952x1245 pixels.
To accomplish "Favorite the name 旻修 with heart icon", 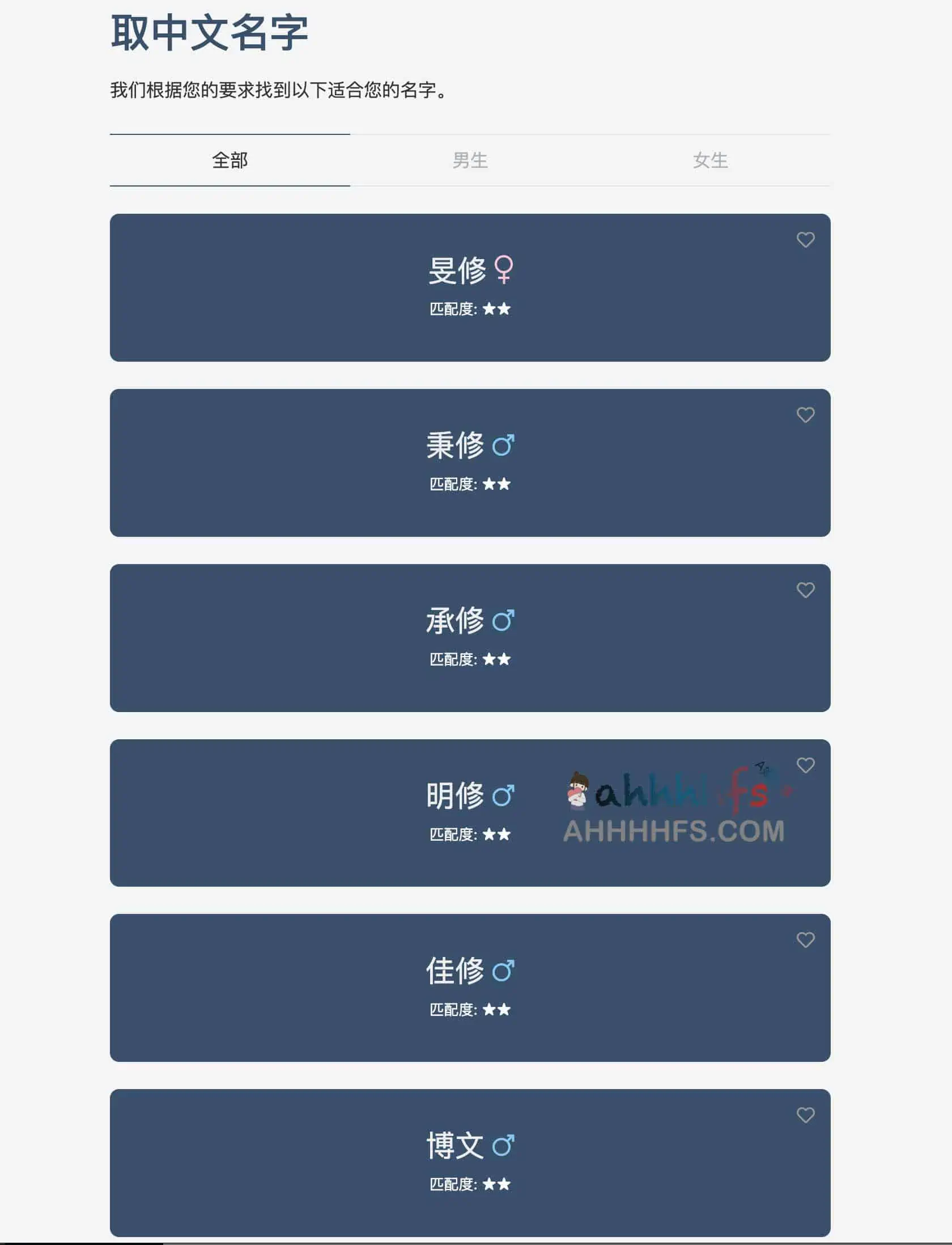I will coord(805,240).
